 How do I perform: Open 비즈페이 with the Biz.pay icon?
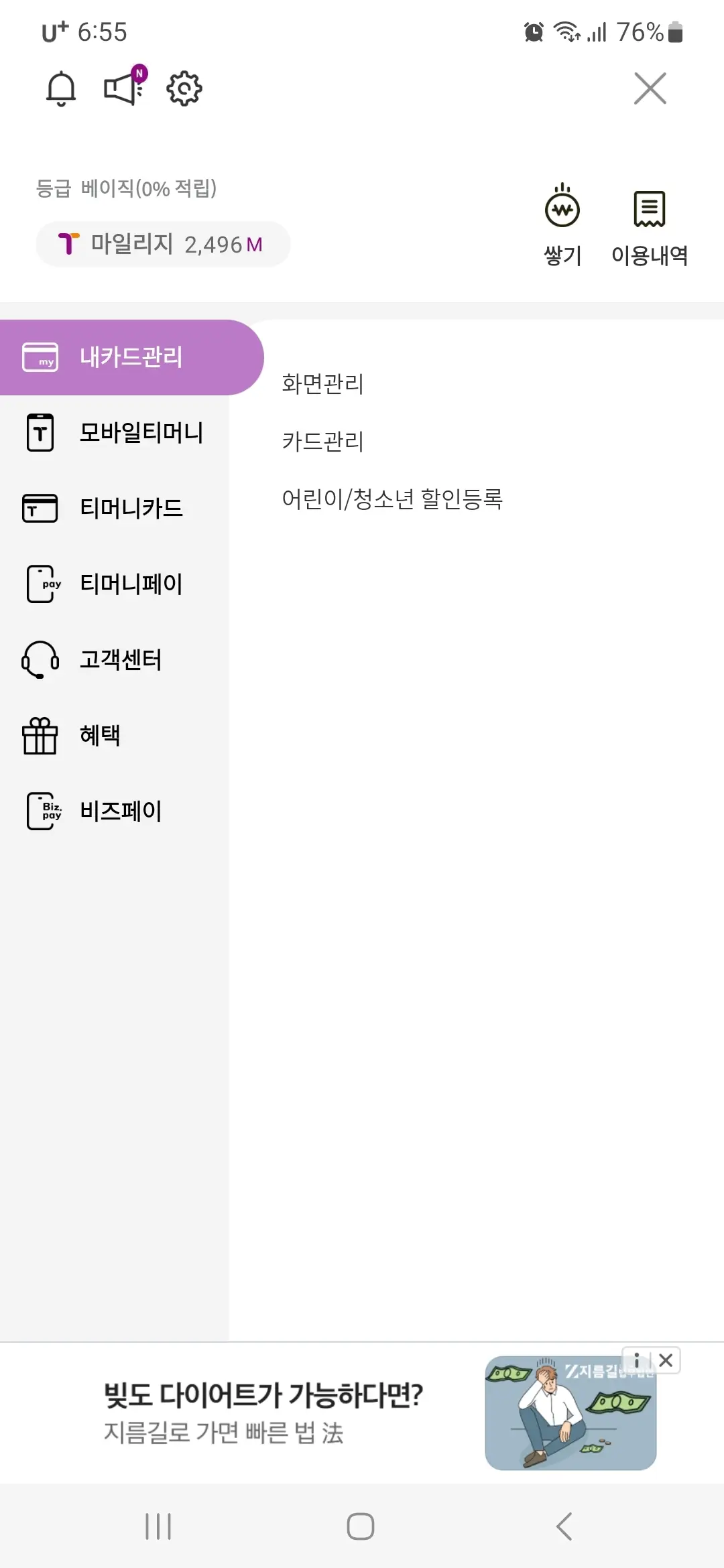point(40,810)
